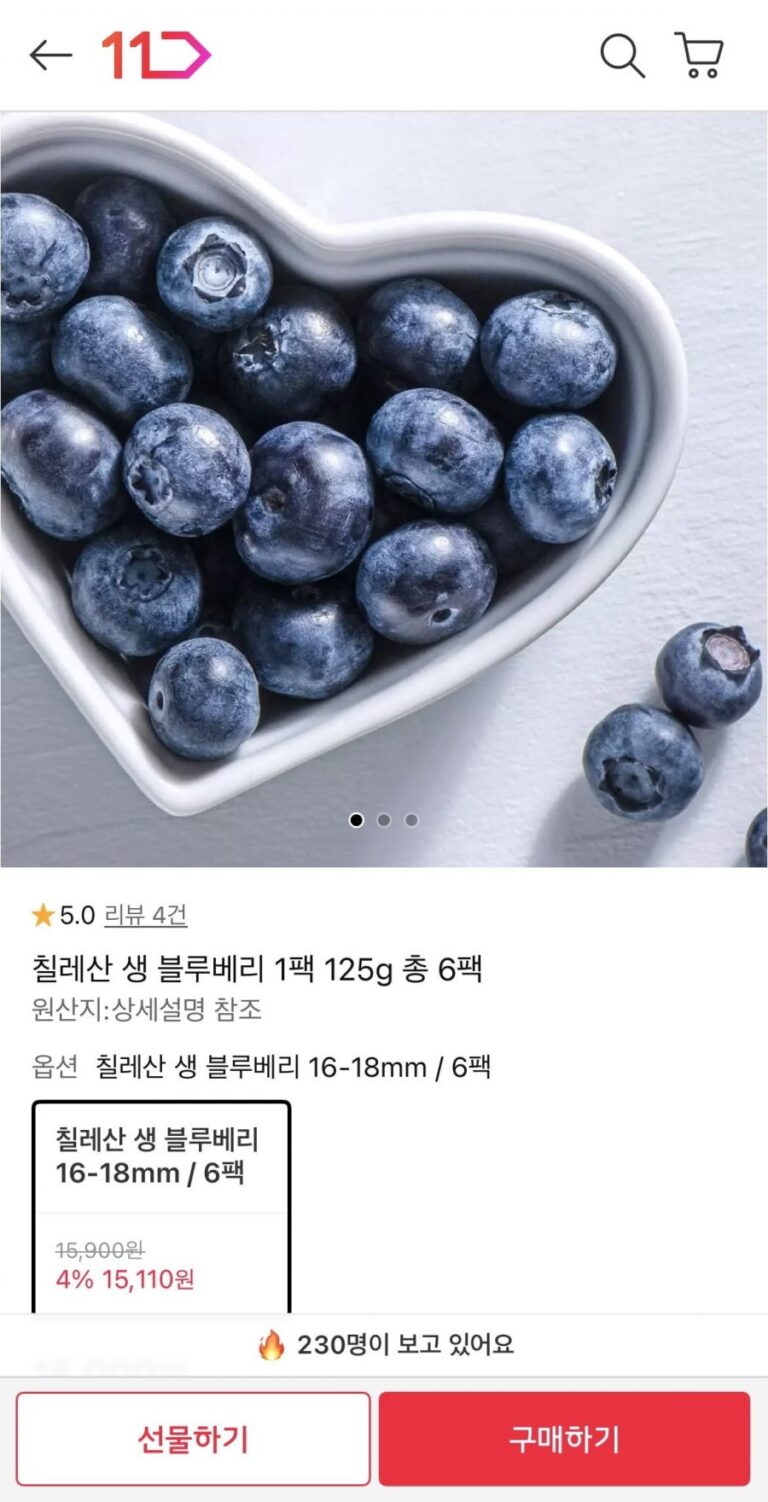Tap the 선물하기 gift button
Viewport: 768px width, 1502px height.
(193, 1439)
